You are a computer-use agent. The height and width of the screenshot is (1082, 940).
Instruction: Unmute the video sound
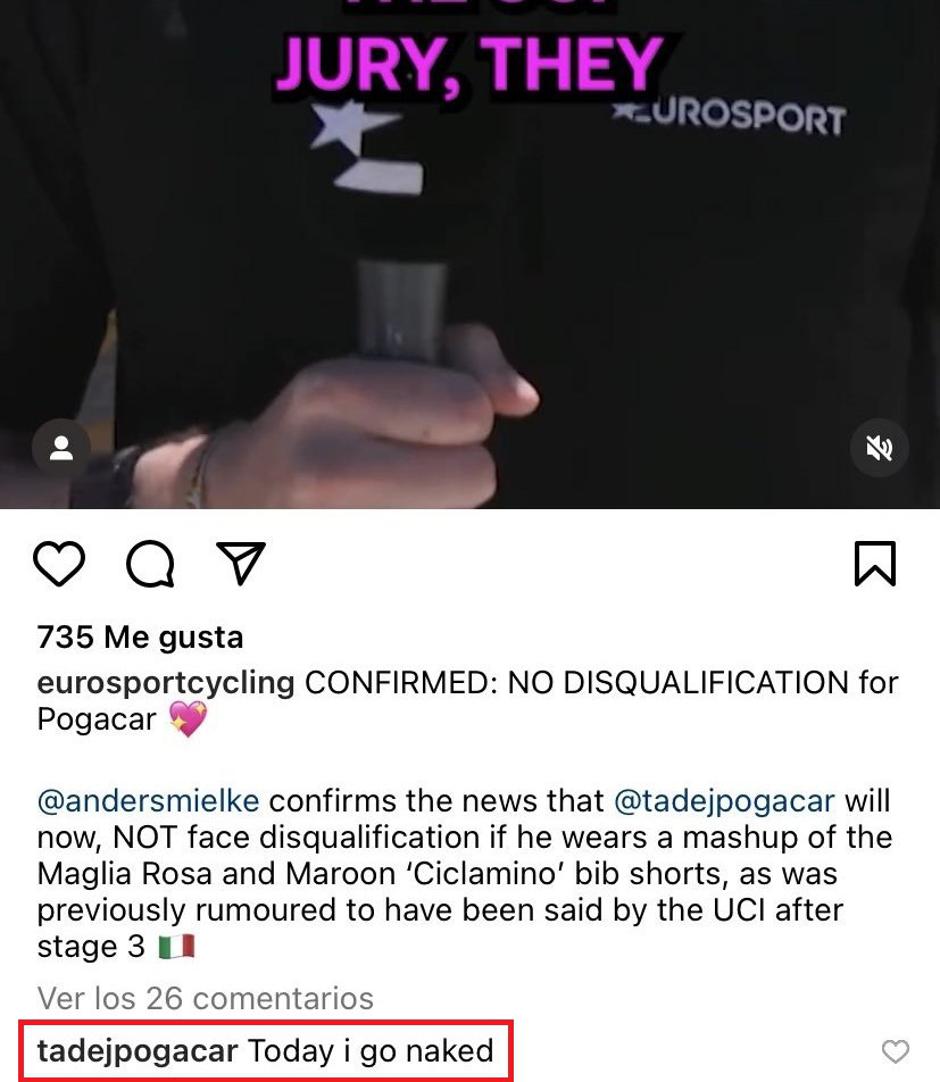879,448
